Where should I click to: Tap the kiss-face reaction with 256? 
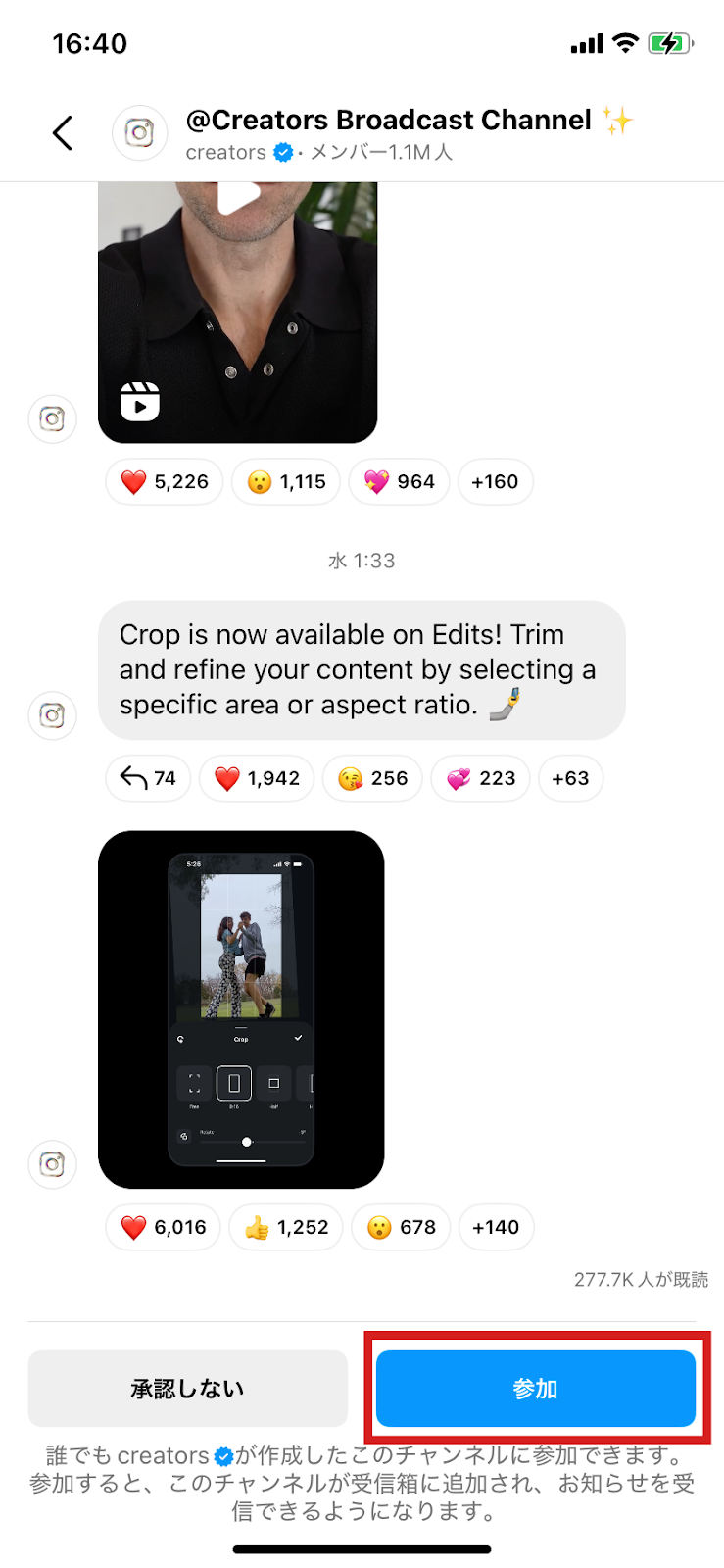372,779
